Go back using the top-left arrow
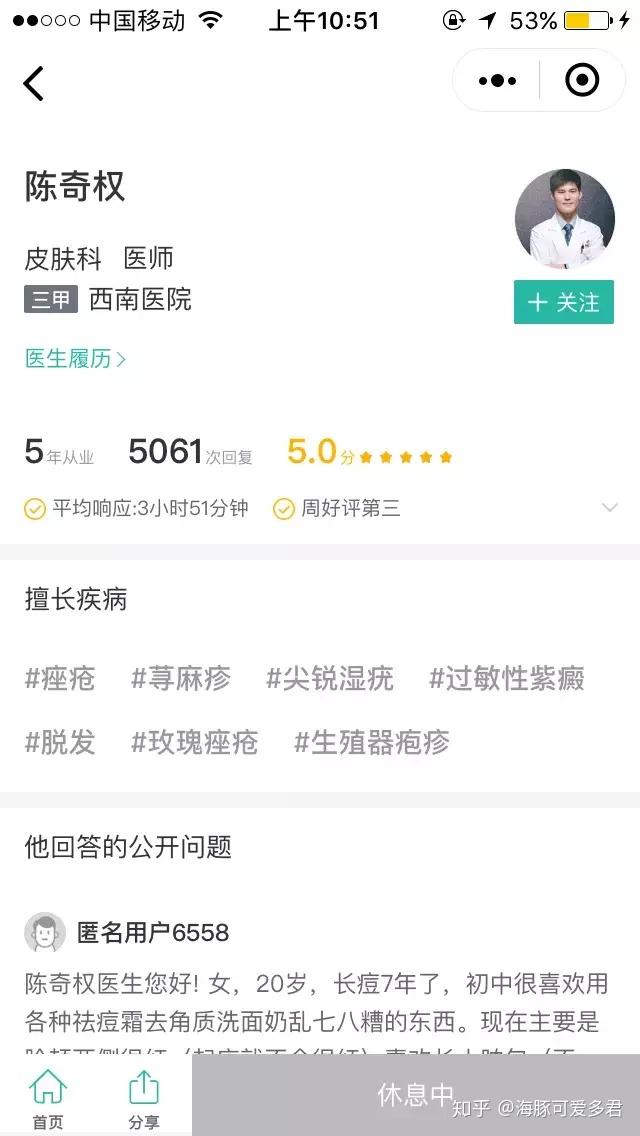Screen dimensions: 640x1136 pyautogui.click(x=33, y=83)
